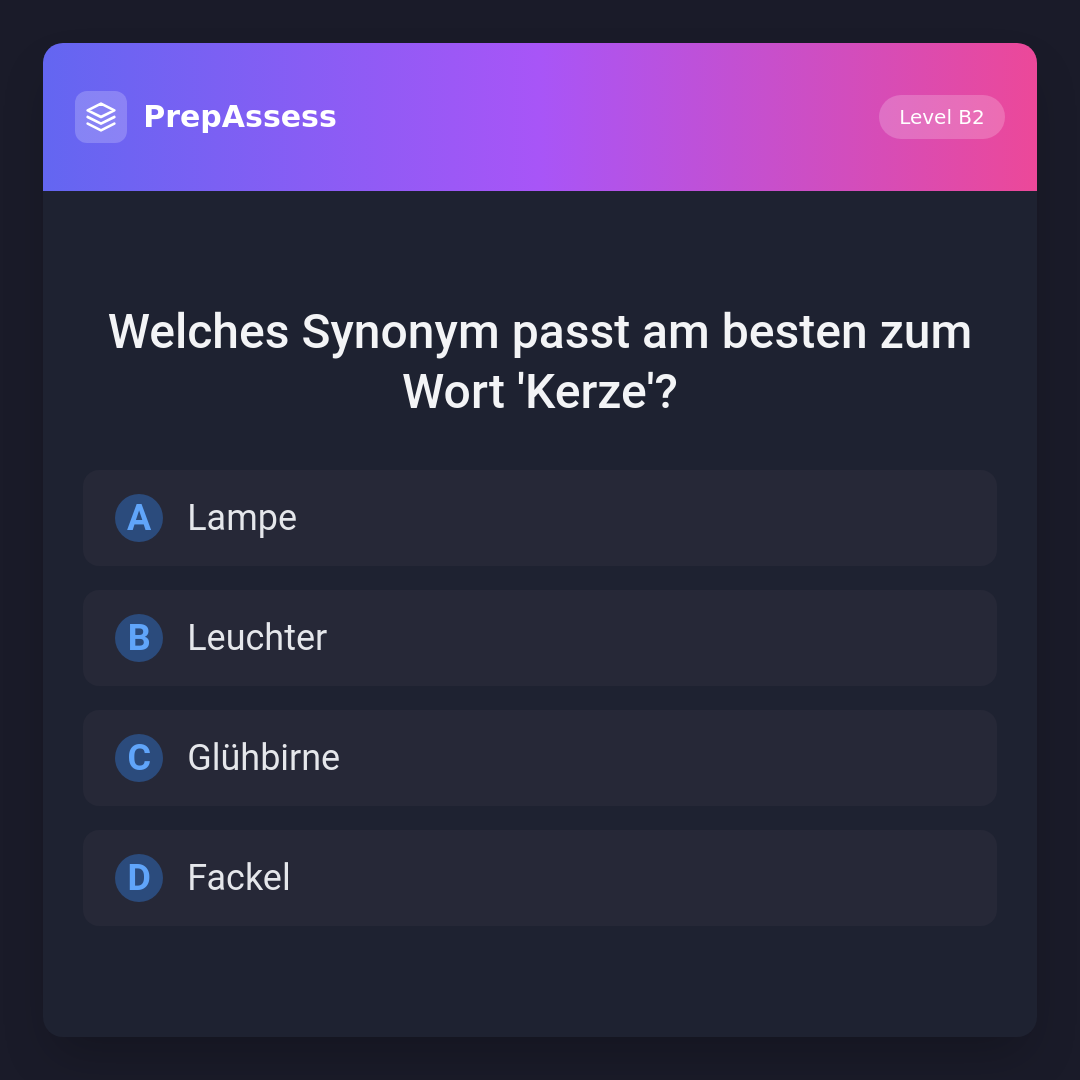Choose answer B Leuchter
Viewport: 1080px width, 1080px height.
tap(540, 638)
